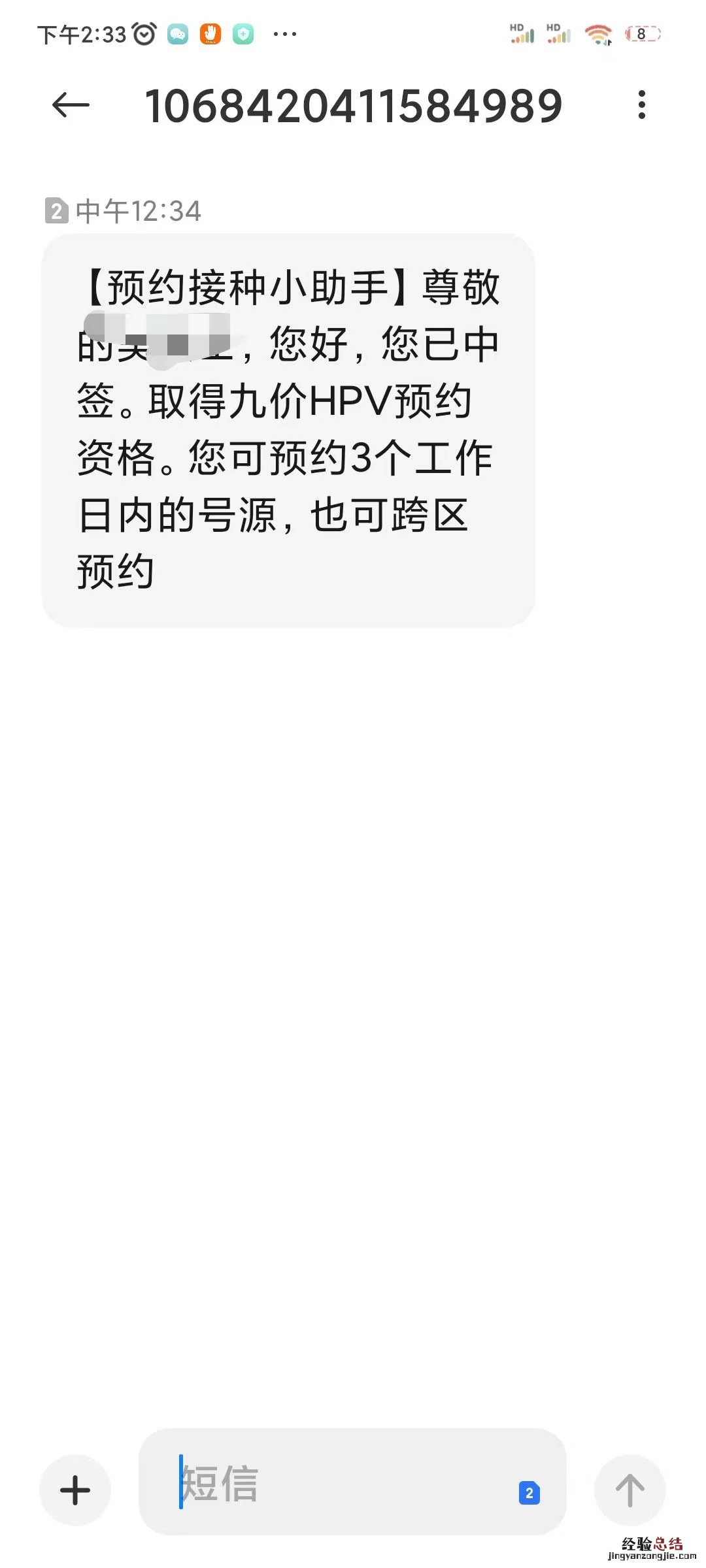The width and height of the screenshot is (706, 1568).
Task: Tap the plus attachment button
Action: [x=75, y=1490]
